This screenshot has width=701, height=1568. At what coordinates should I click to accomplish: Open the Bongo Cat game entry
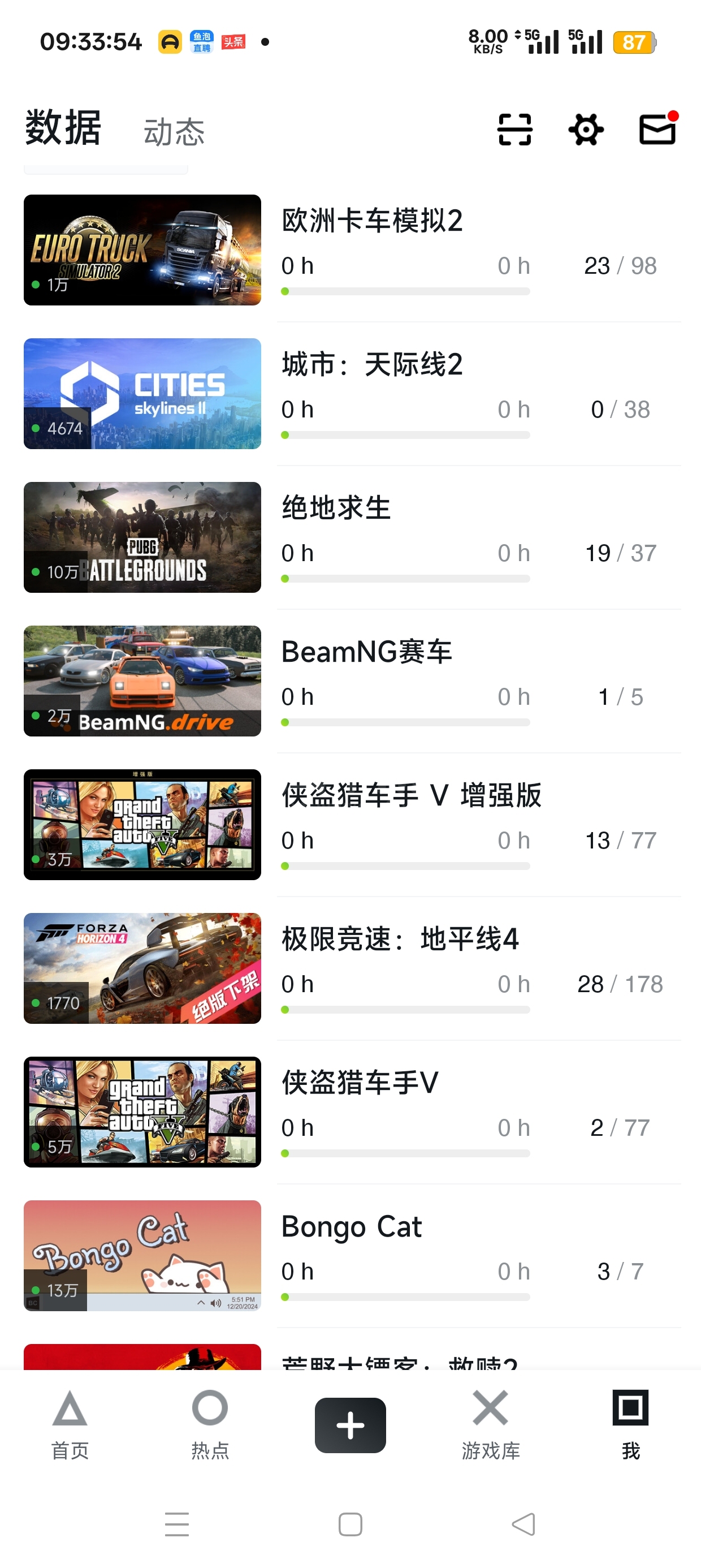tap(351, 1226)
